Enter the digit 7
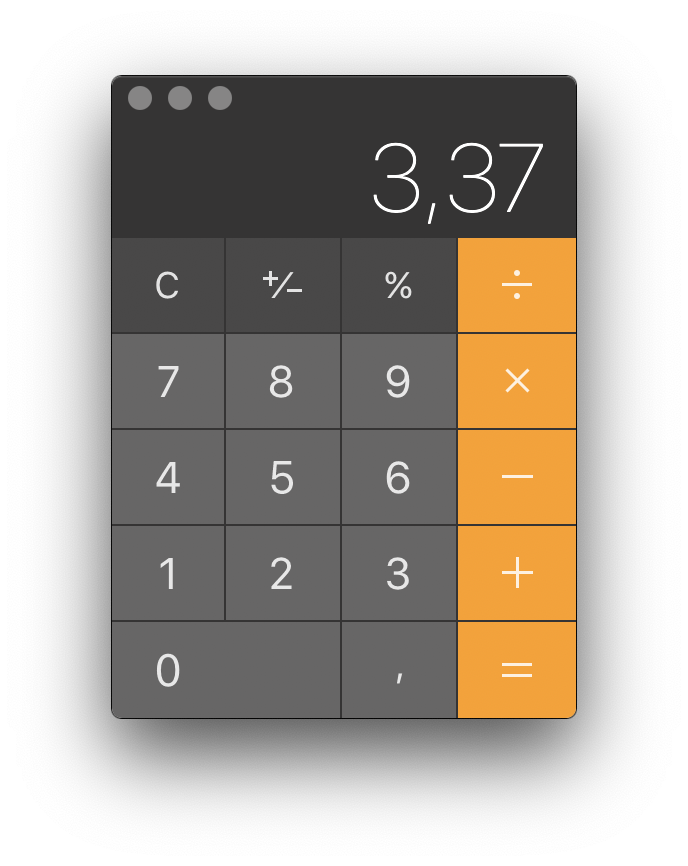The width and height of the screenshot is (688, 866). coord(168,381)
